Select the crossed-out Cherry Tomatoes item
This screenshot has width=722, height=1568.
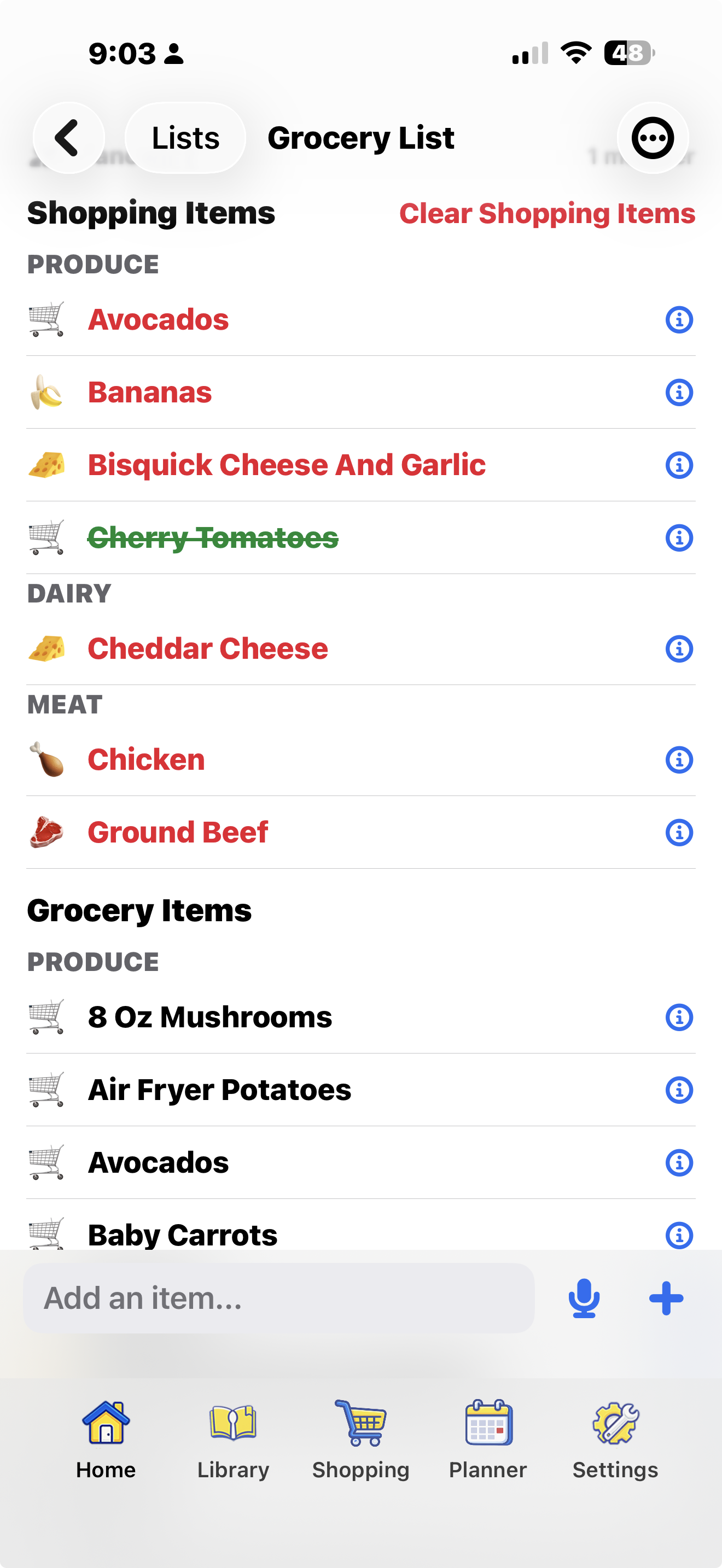point(213,538)
